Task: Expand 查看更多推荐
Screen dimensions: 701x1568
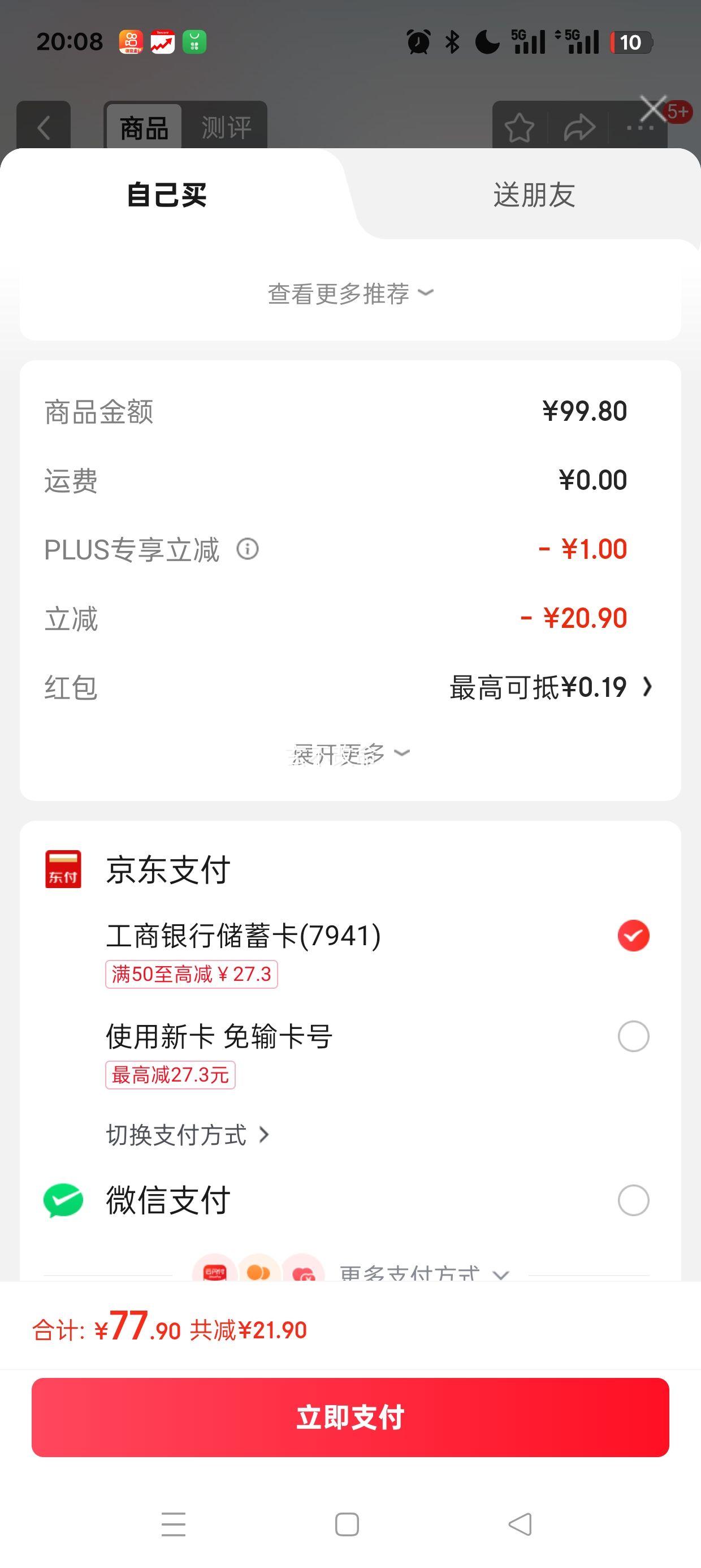Action: [x=350, y=294]
